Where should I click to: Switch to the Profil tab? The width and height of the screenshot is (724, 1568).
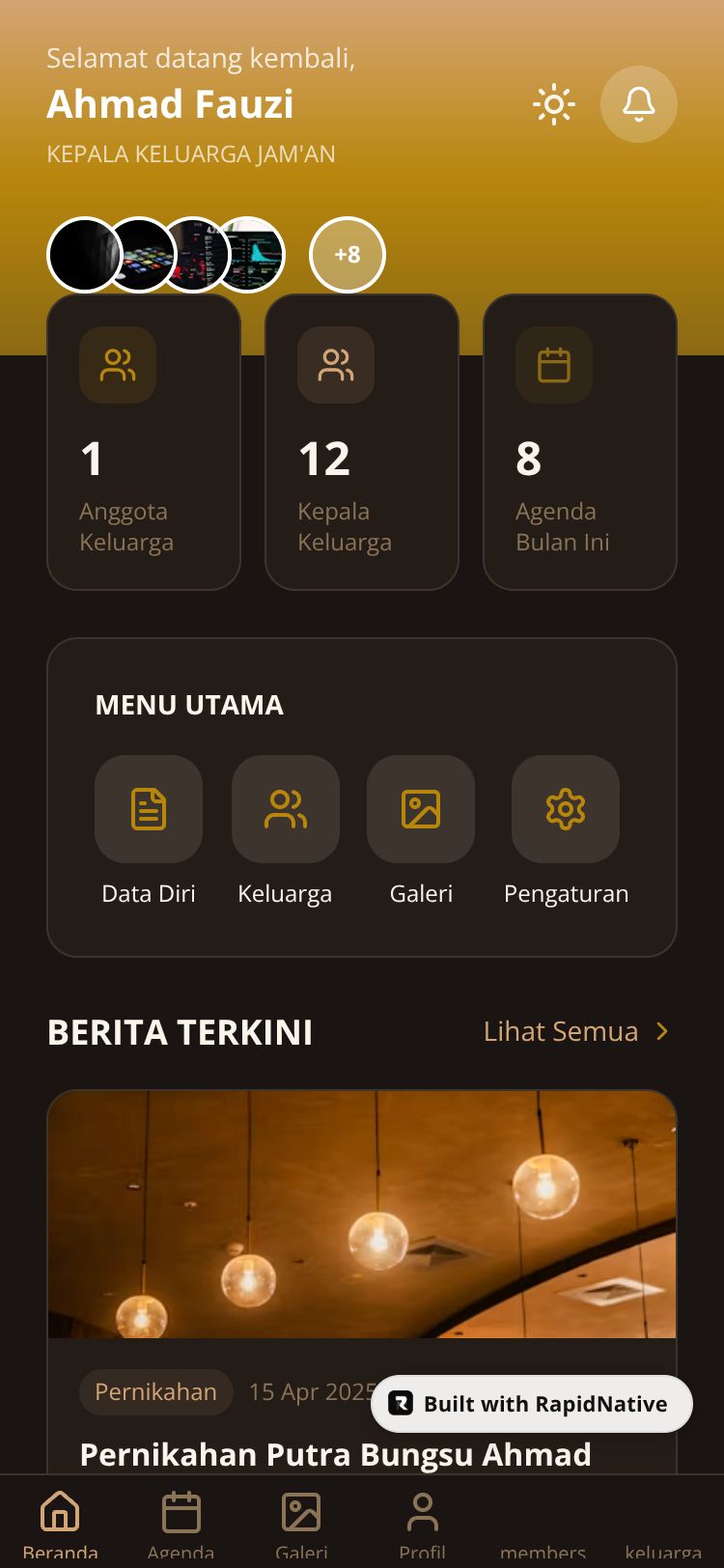(422, 1524)
